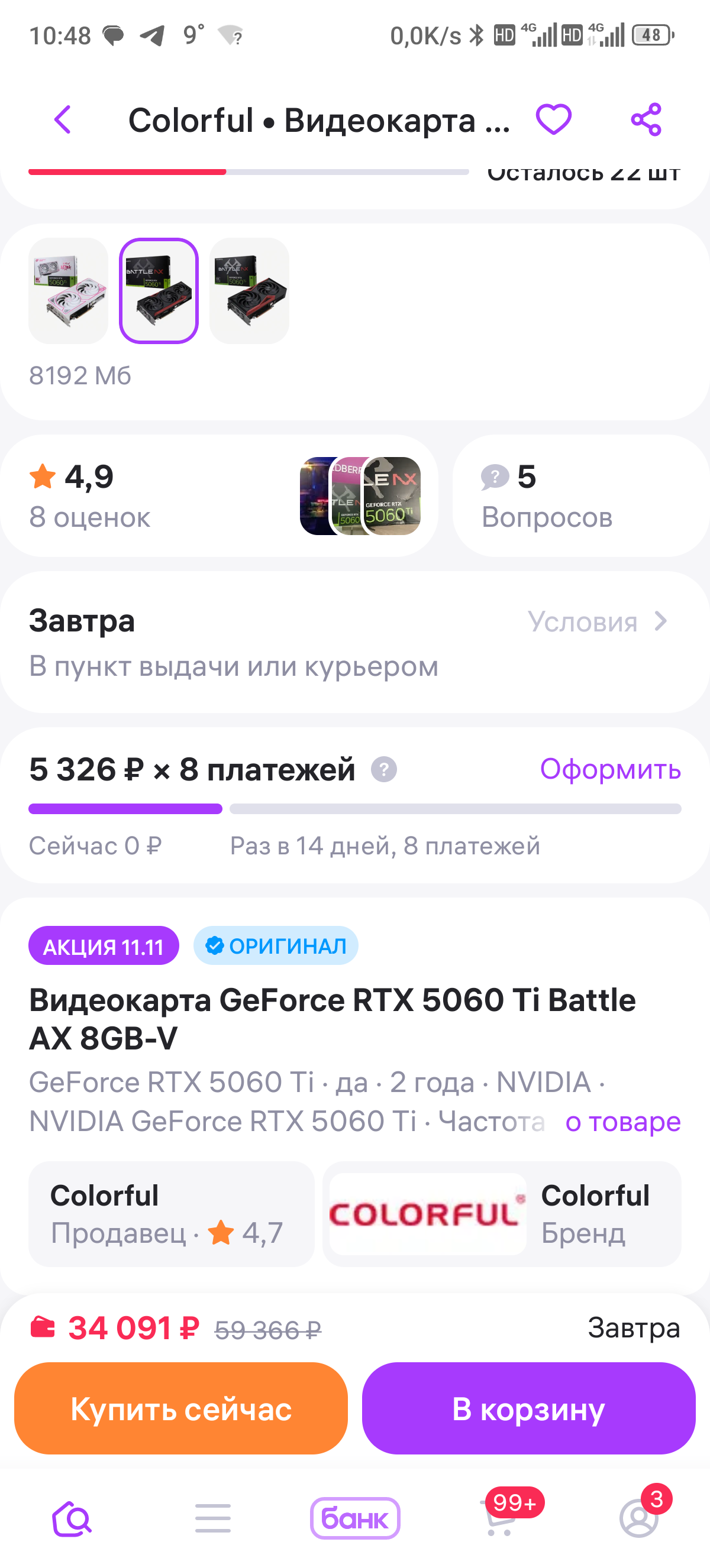Open the о товаре link
Screen dimensions: 710x1568
[622, 1121]
